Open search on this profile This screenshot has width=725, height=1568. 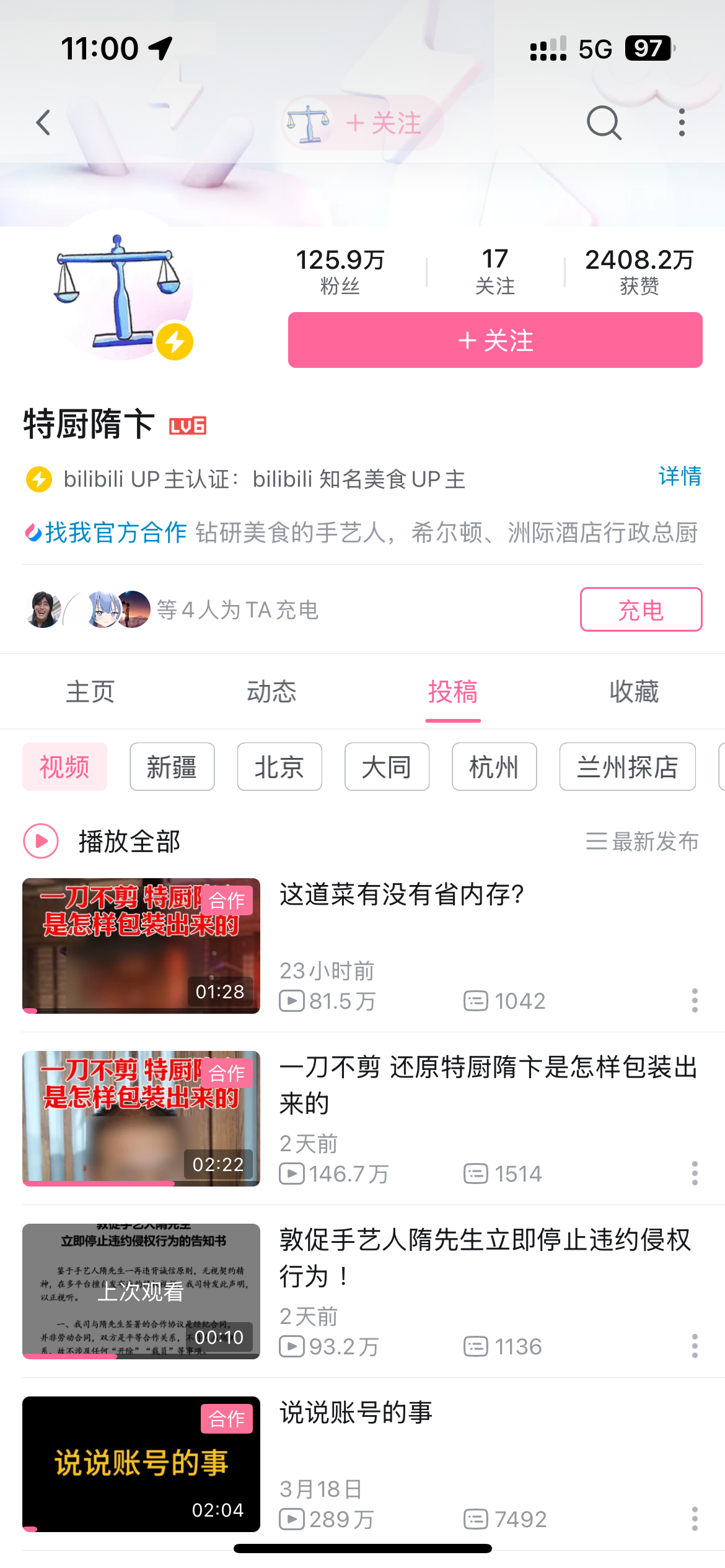click(604, 123)
